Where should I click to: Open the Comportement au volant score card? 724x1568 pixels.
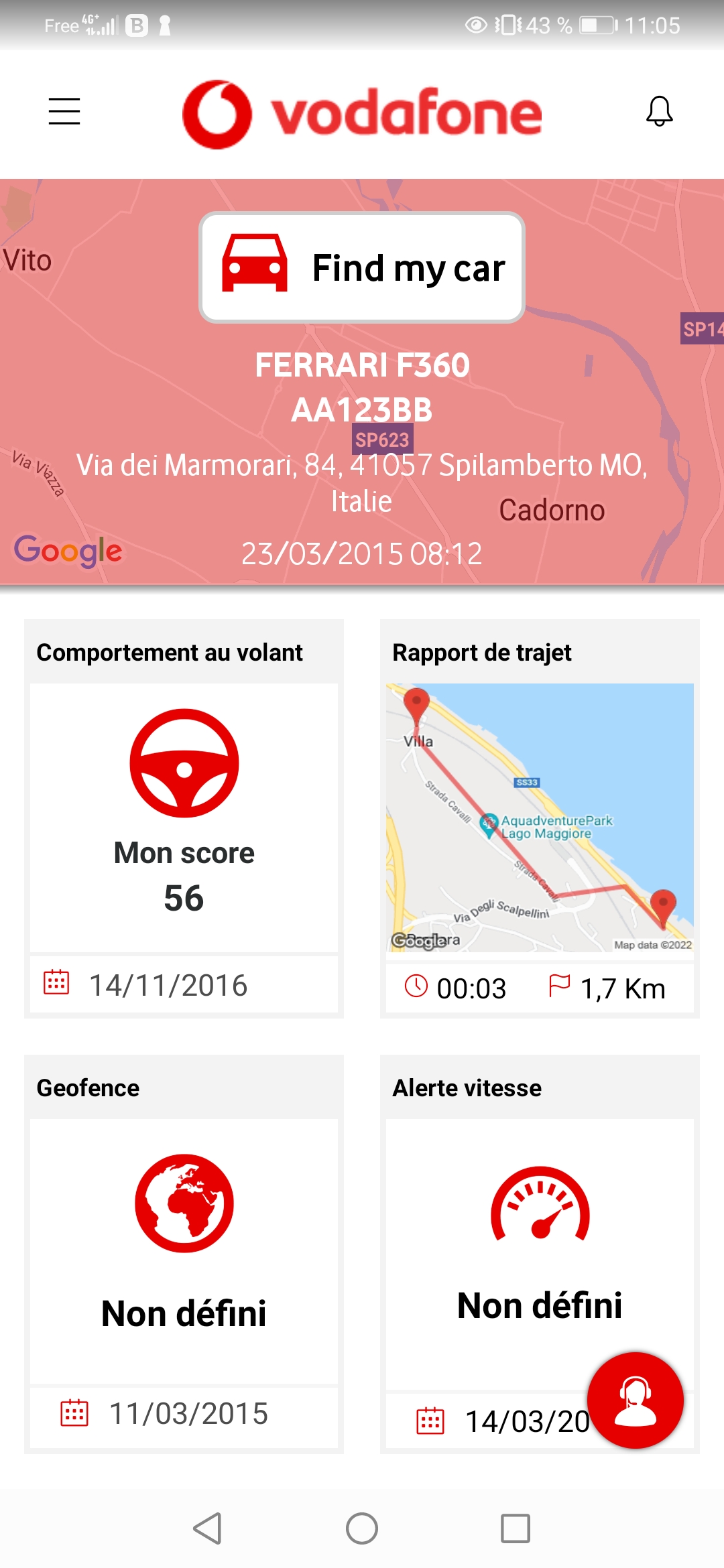tap(184, 818)
